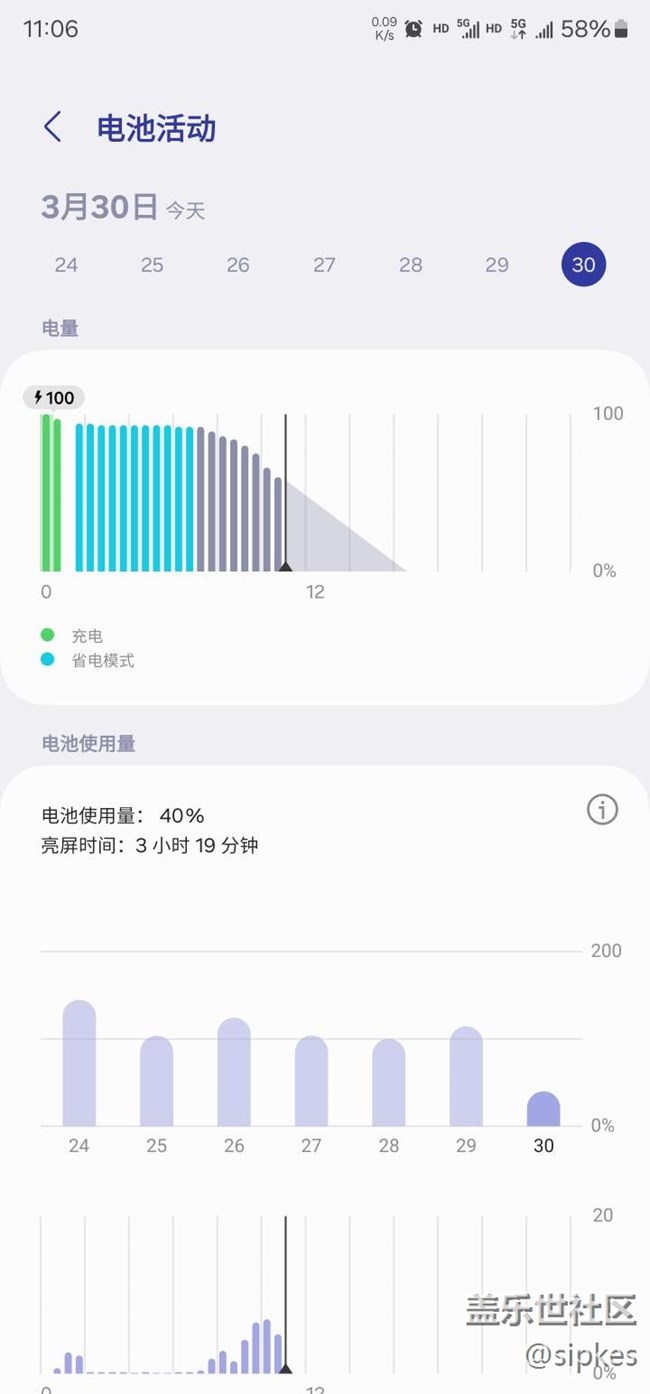The height and width of the screenshot is (1394, 650).
Task: Select date 29 in the date row
Action: [497, 265]
